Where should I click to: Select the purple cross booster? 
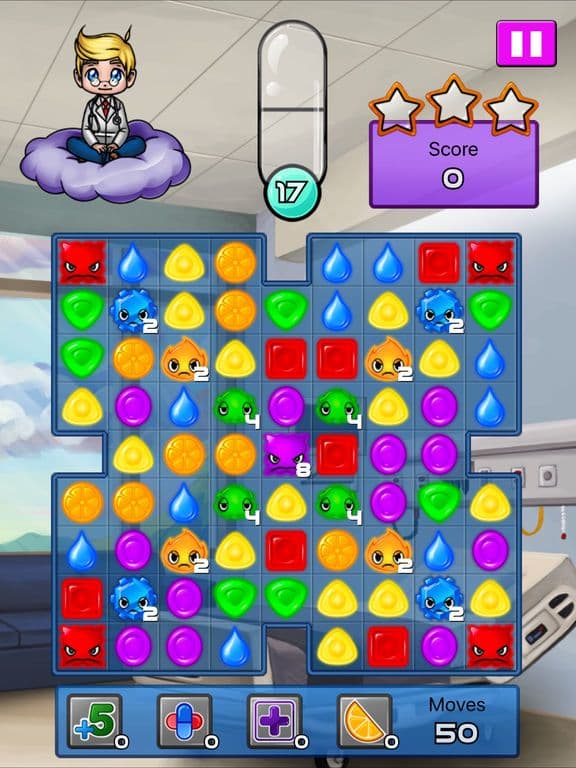point(274,720)
